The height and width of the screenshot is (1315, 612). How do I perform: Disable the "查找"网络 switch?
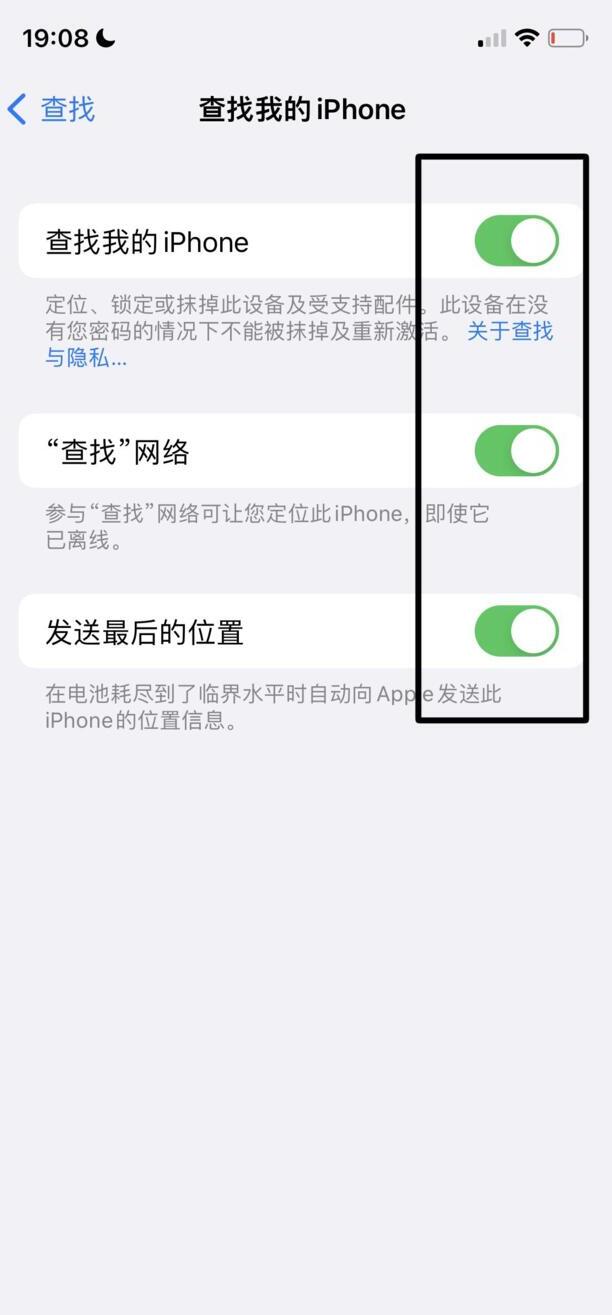point(516,451)
